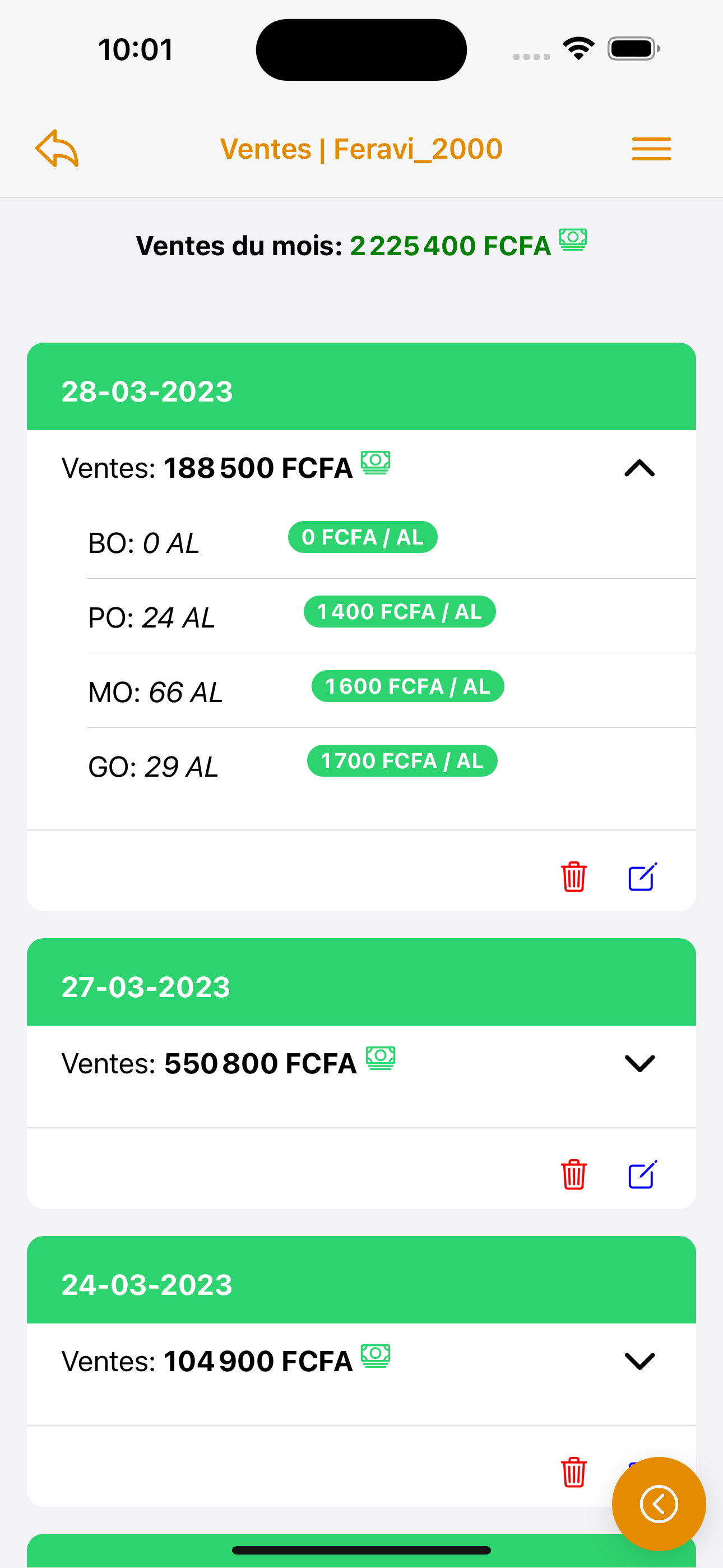
Task: Go back using the orange arrow
Action: pos(57,149)
